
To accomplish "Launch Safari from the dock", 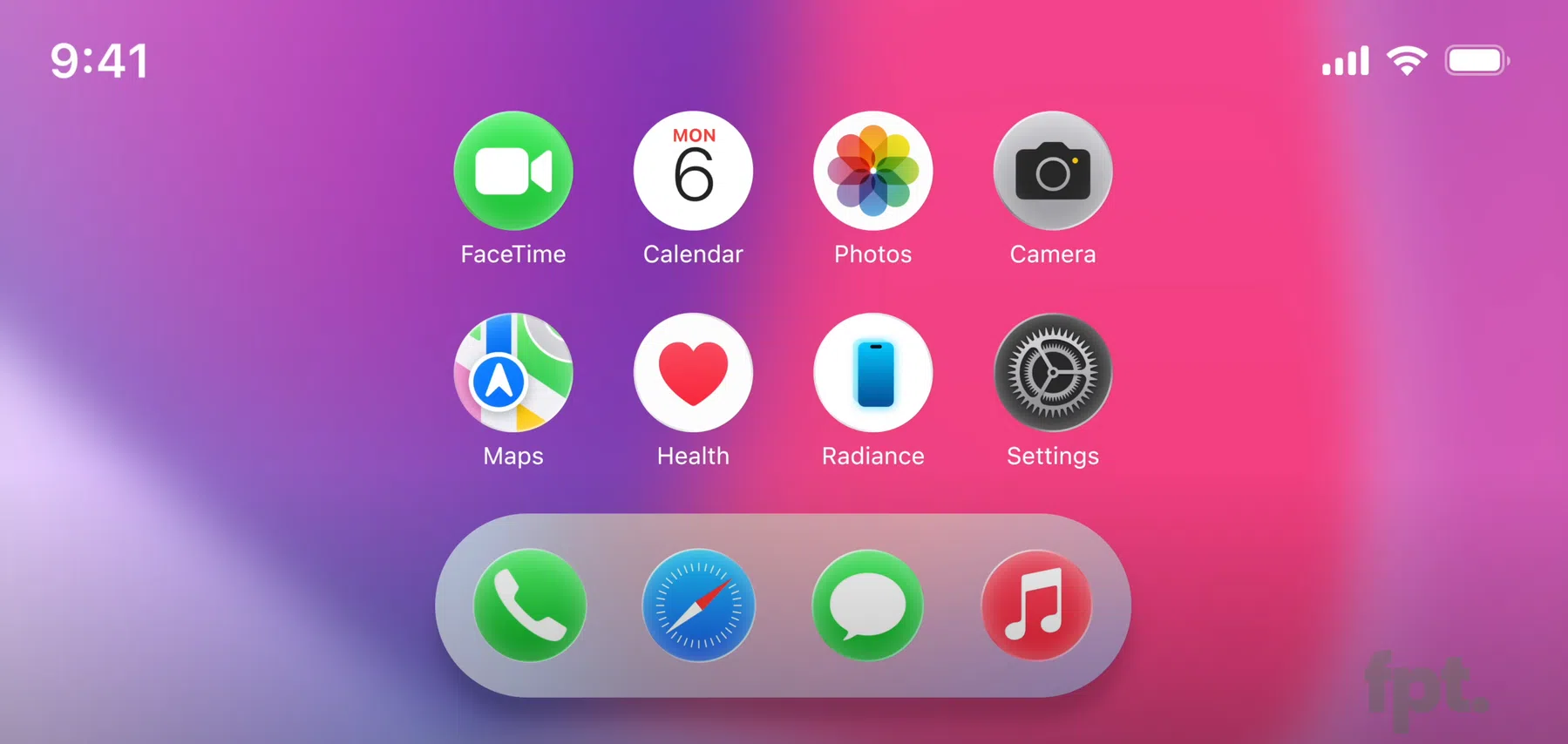I will click(698, 605).
